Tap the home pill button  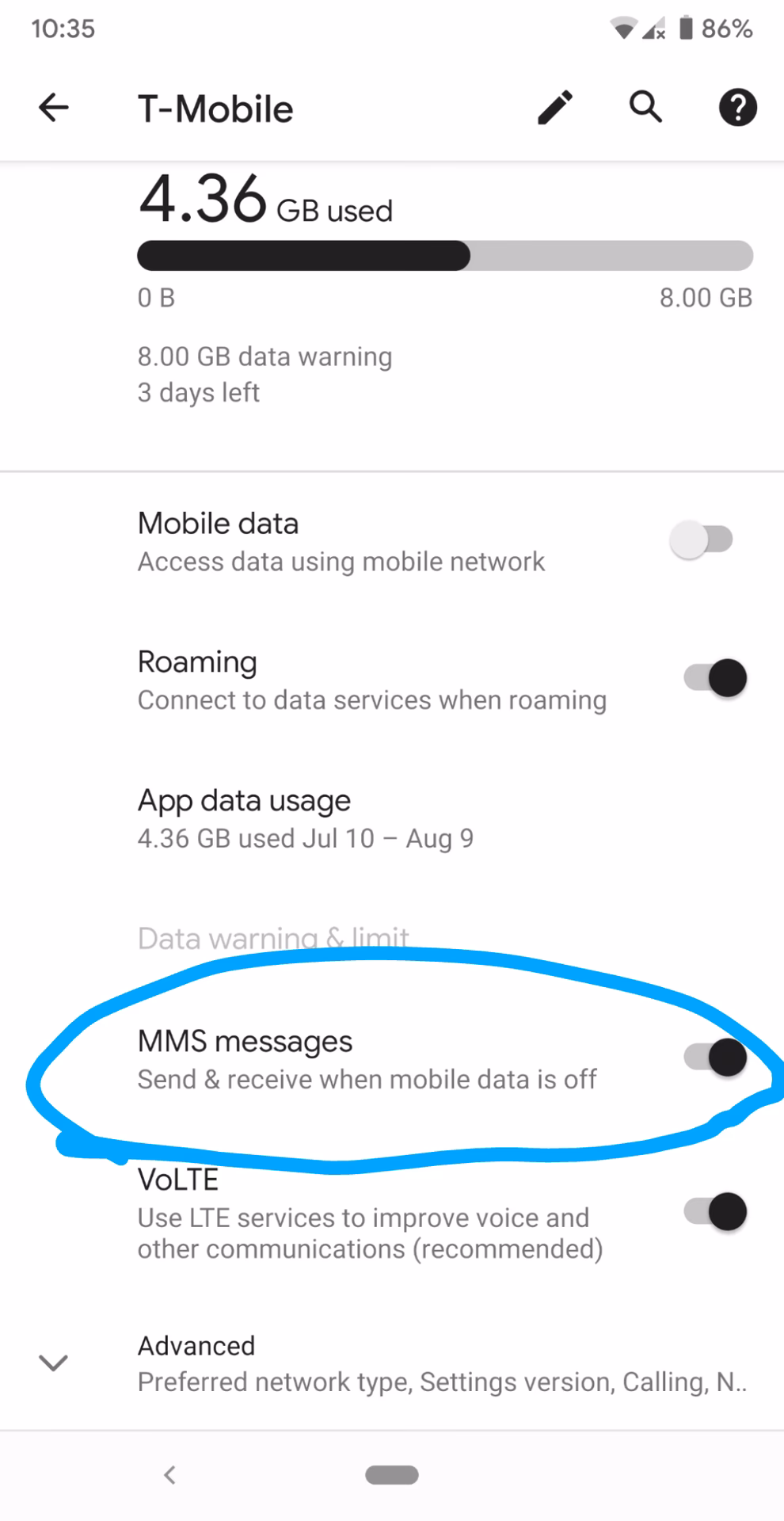tap(392, 1474)
